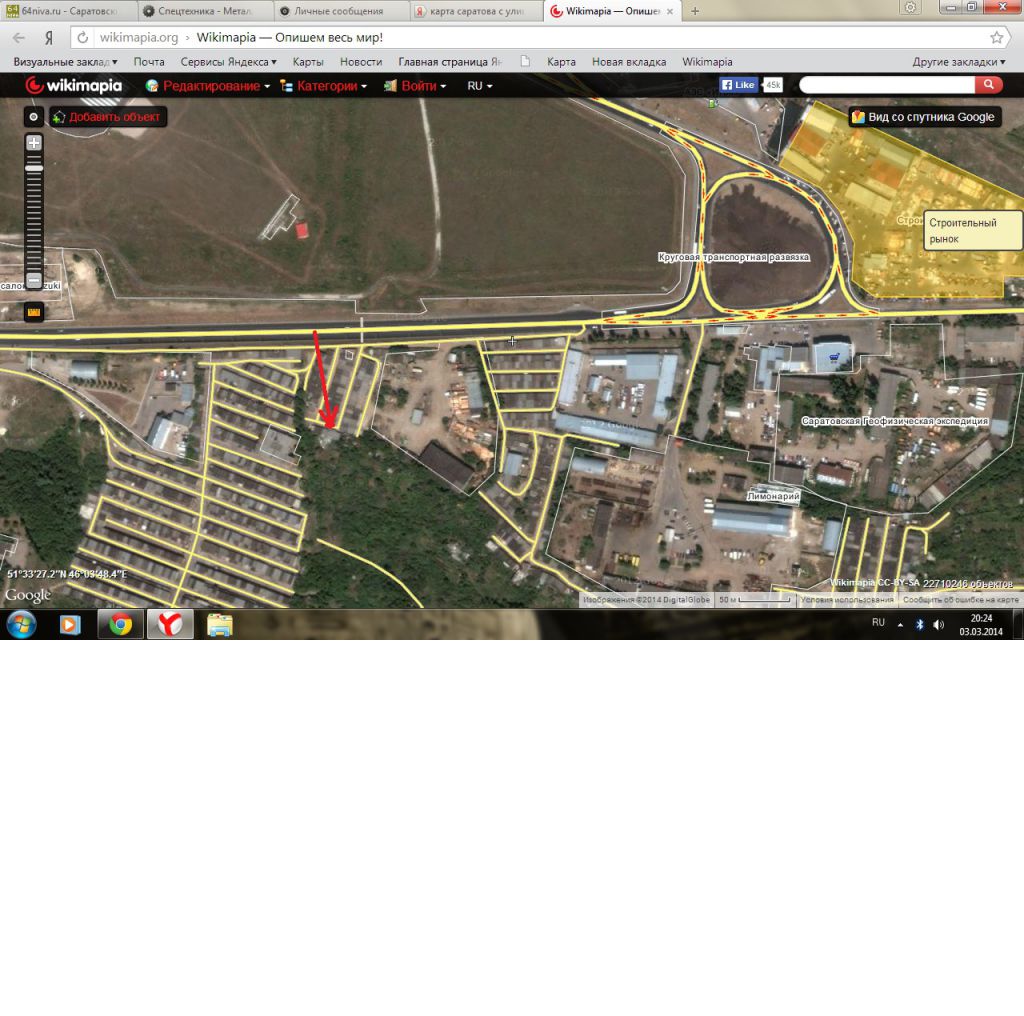Viewport: 1024px width, 1016px height.
Task: Focus the Wikimapia search field
Action: click(886, 85)
